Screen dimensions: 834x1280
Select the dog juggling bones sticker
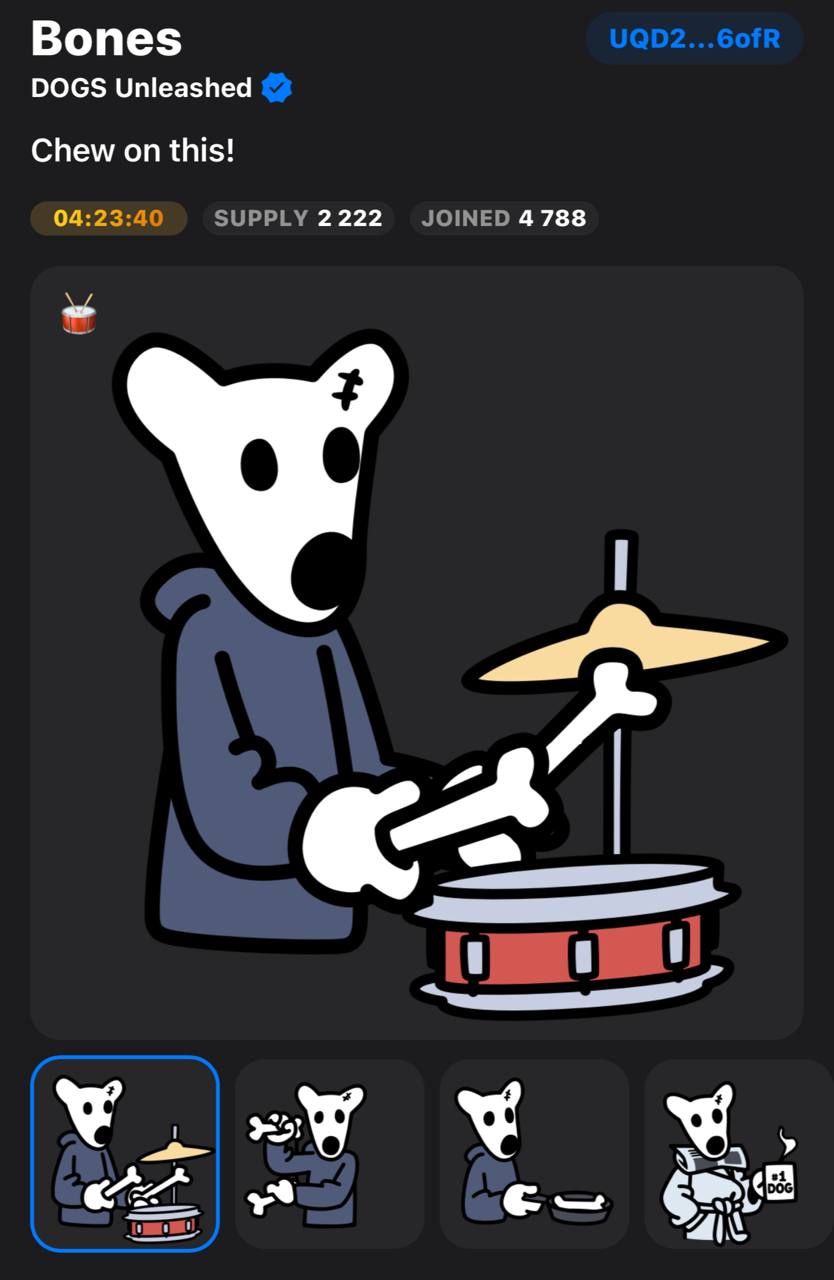329,1153
